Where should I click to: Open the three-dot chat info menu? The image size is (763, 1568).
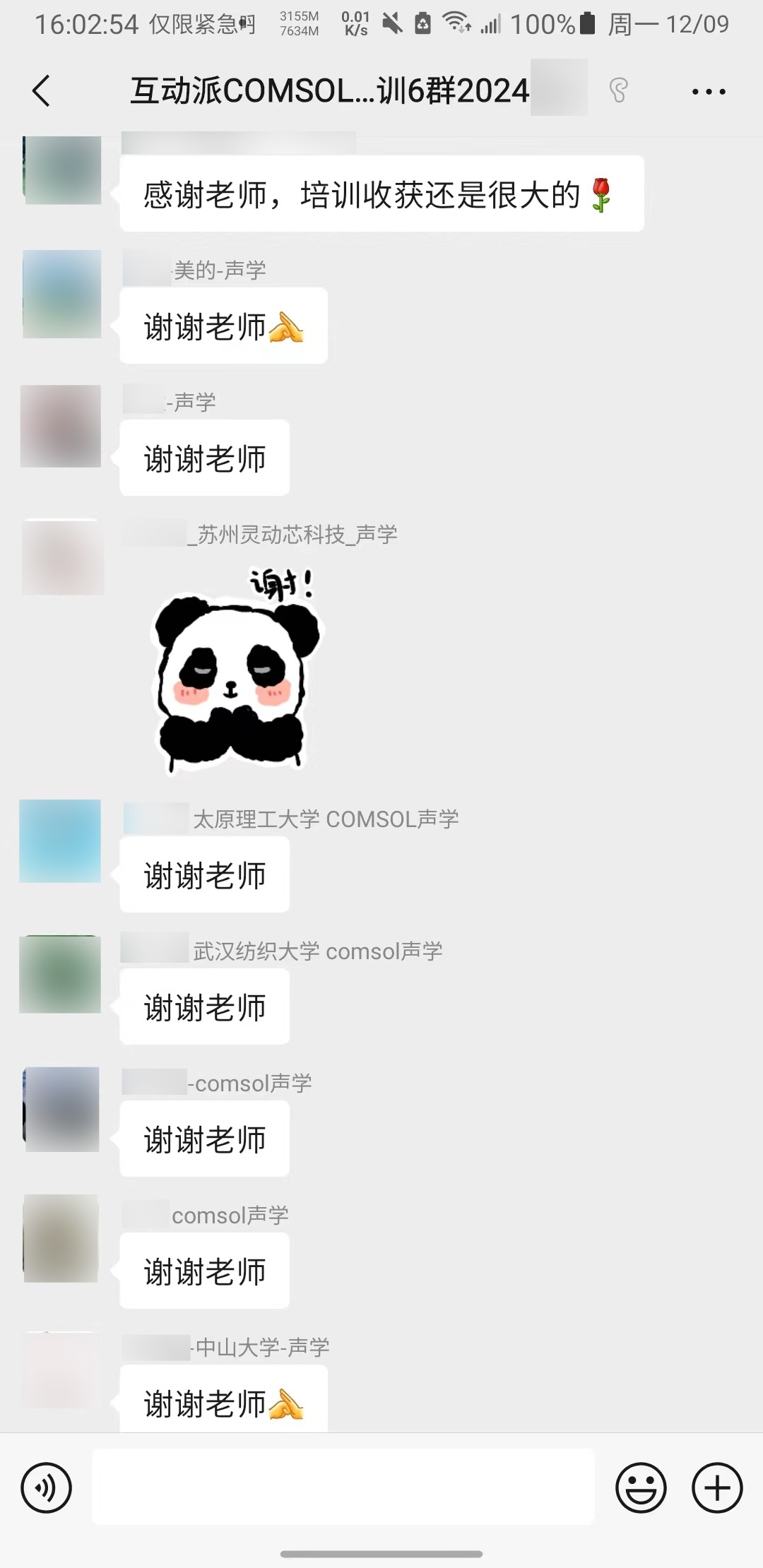[x=709, y=92]
